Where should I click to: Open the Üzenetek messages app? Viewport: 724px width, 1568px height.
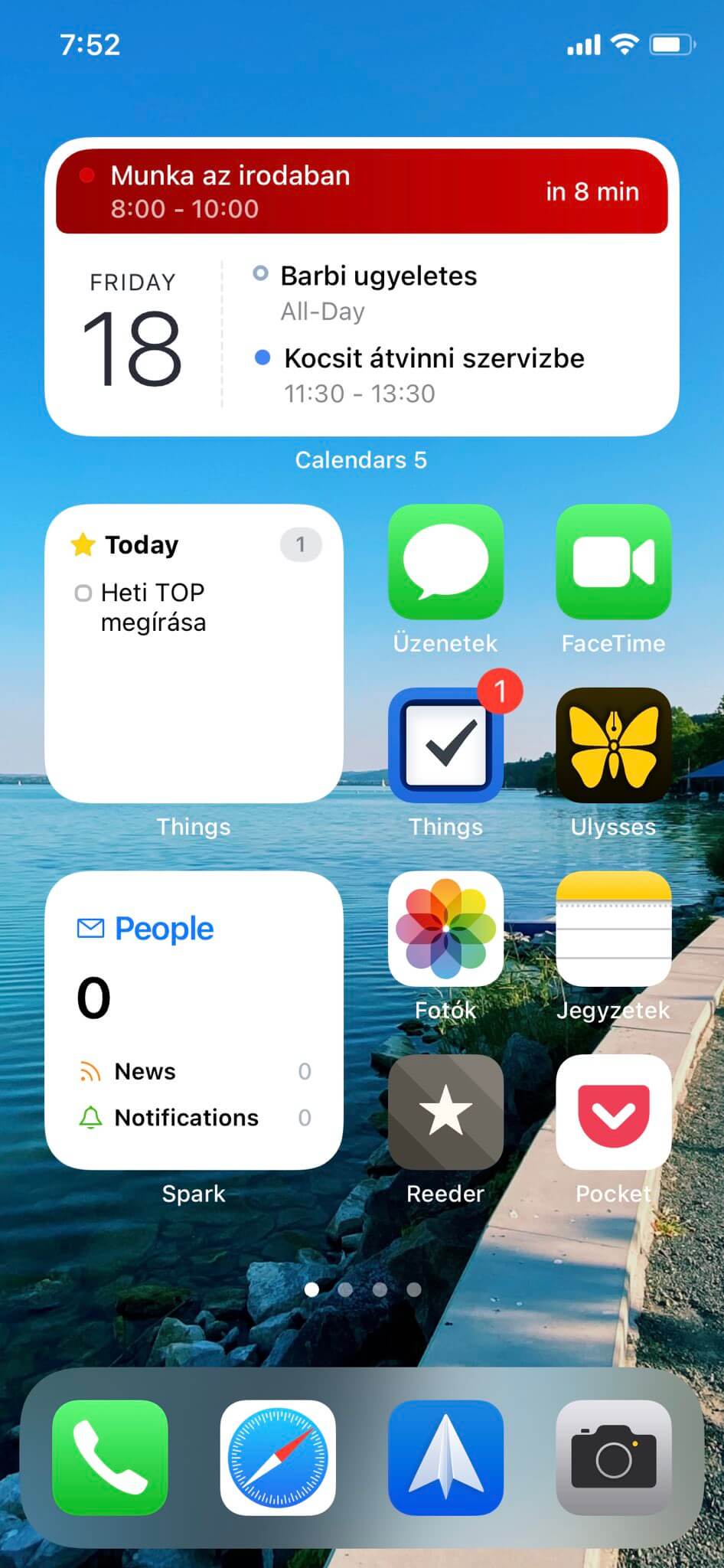(445, 562)
